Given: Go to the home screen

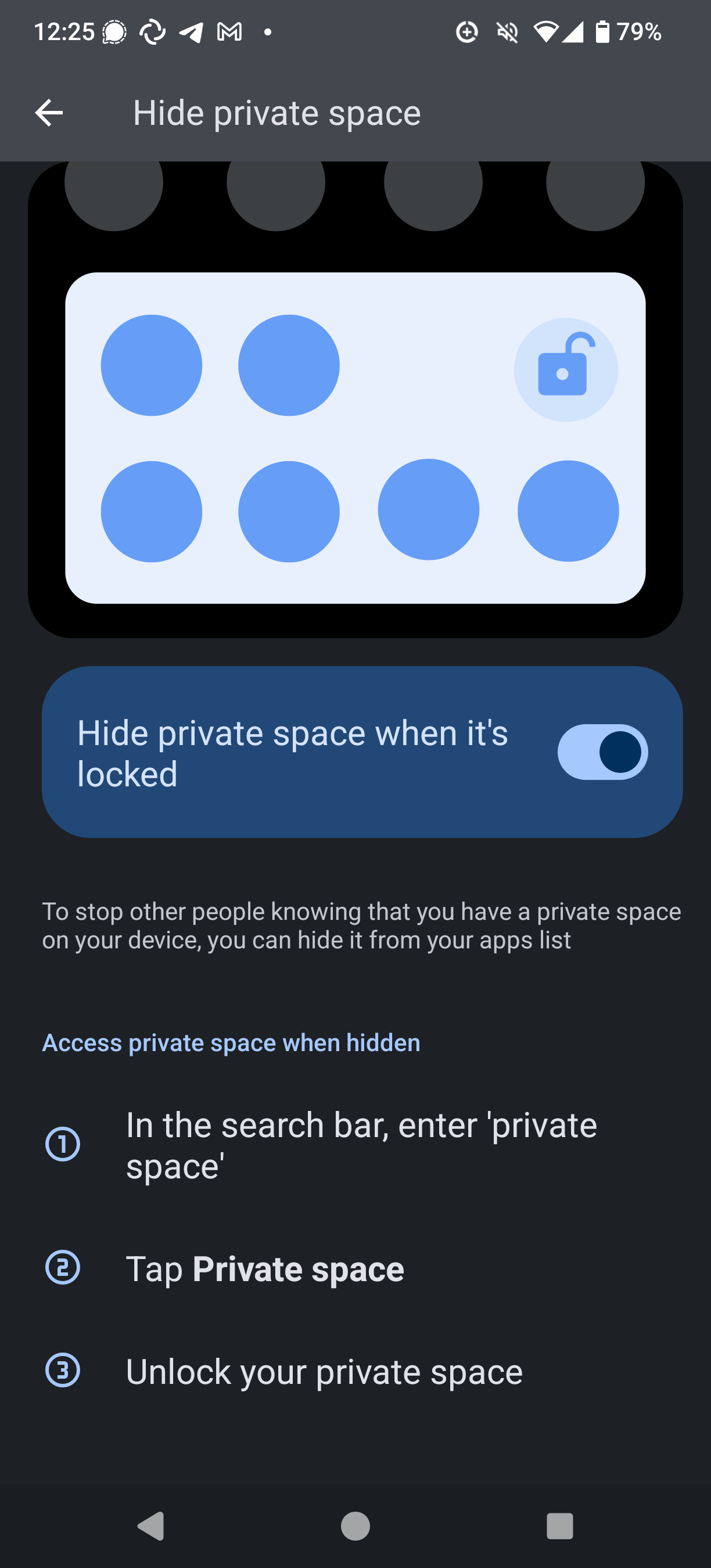Looking at the screenshot, I should [355, 1526].
